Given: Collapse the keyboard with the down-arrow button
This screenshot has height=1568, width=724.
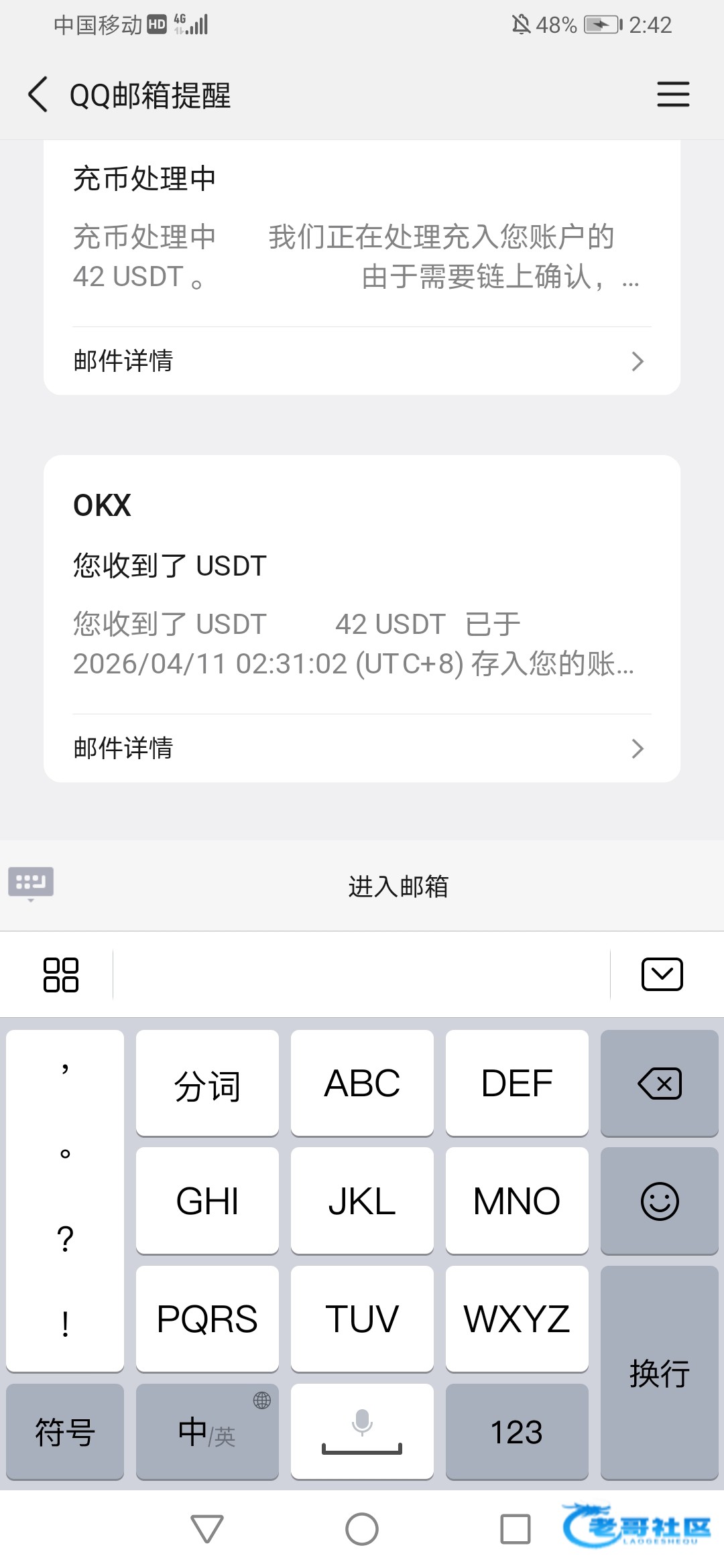Looking at the screenshot, I should tap(662, 974).
